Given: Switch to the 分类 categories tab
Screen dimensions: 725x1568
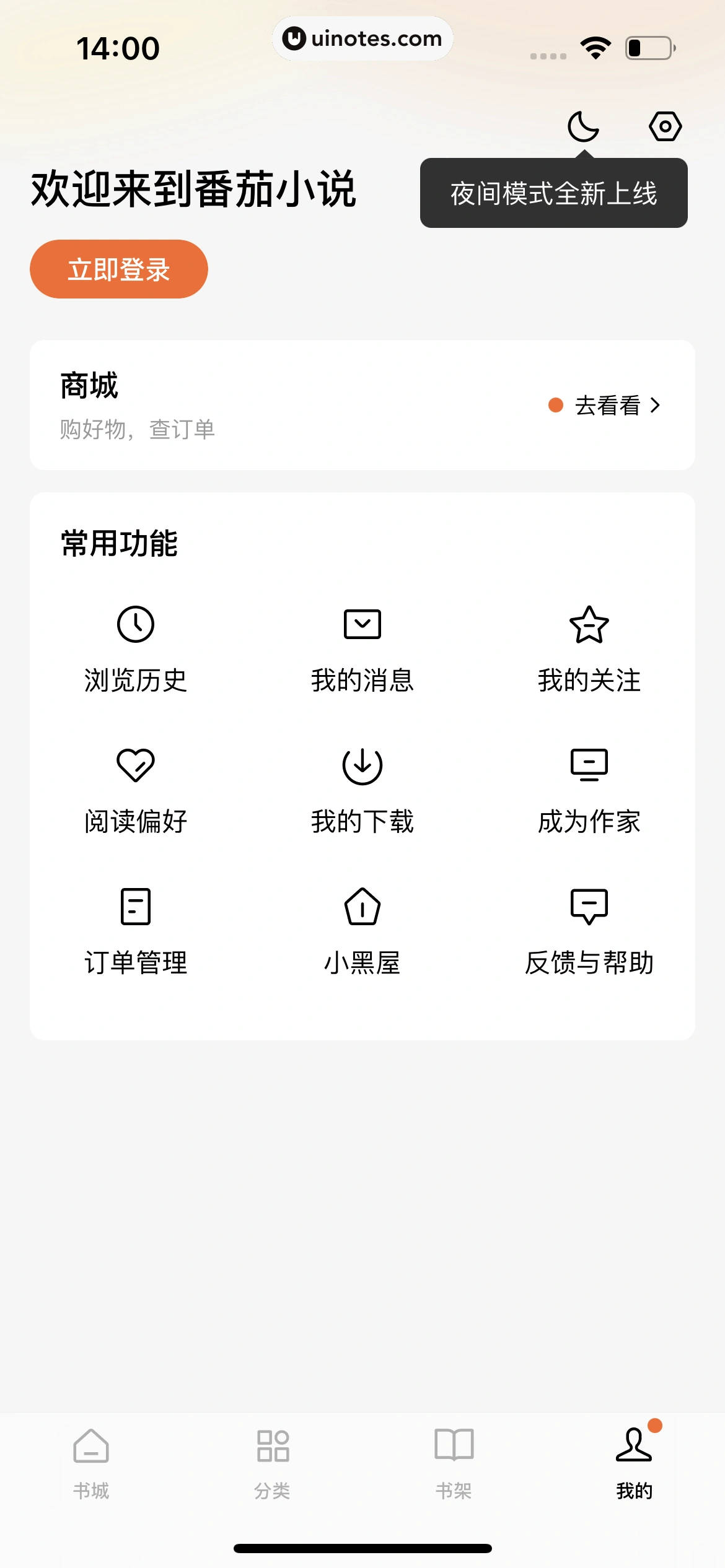Looking at the screenshot, I should pos(273,1463).
